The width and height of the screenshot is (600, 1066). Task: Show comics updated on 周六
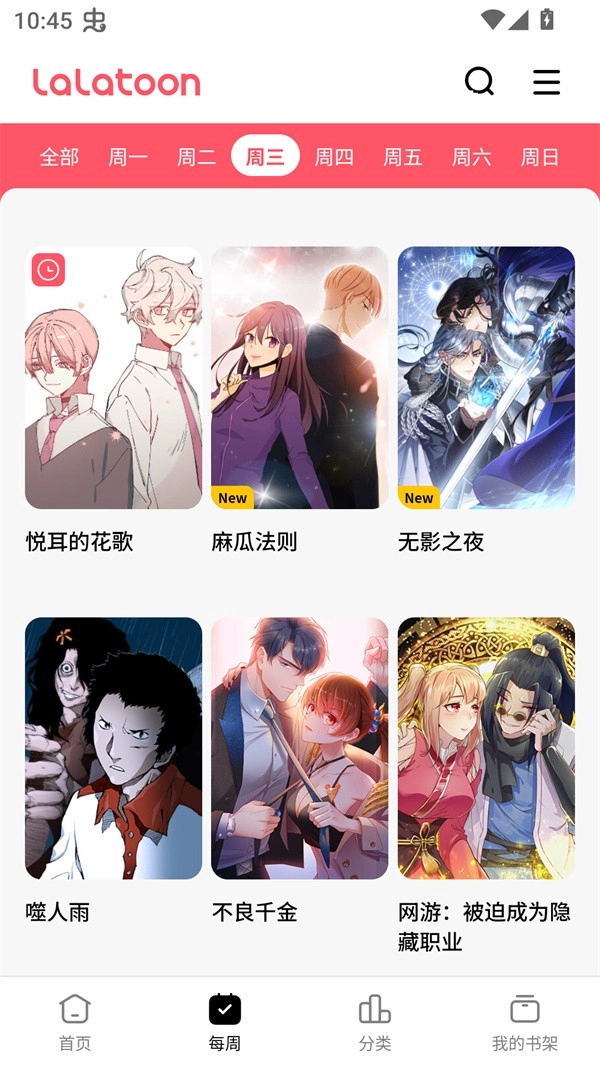[471, 157]
